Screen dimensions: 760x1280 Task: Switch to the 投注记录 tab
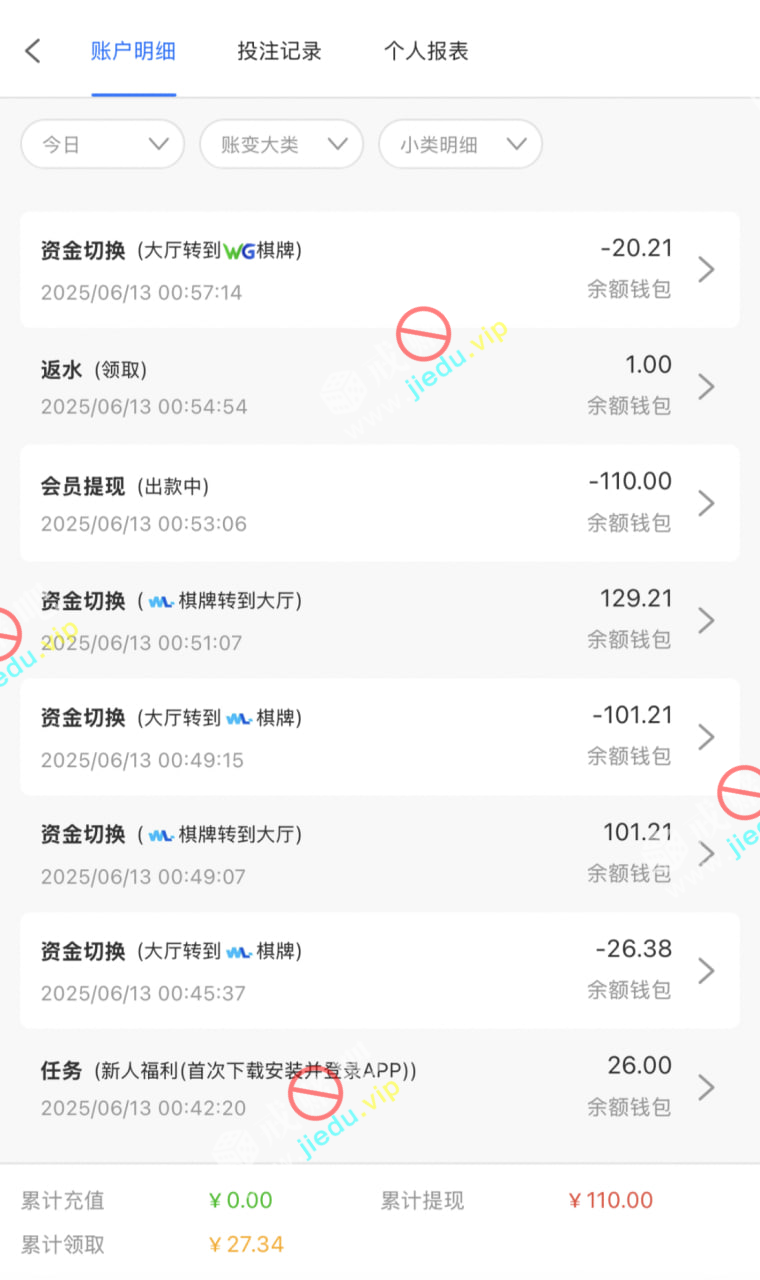(x=279, y=51)
